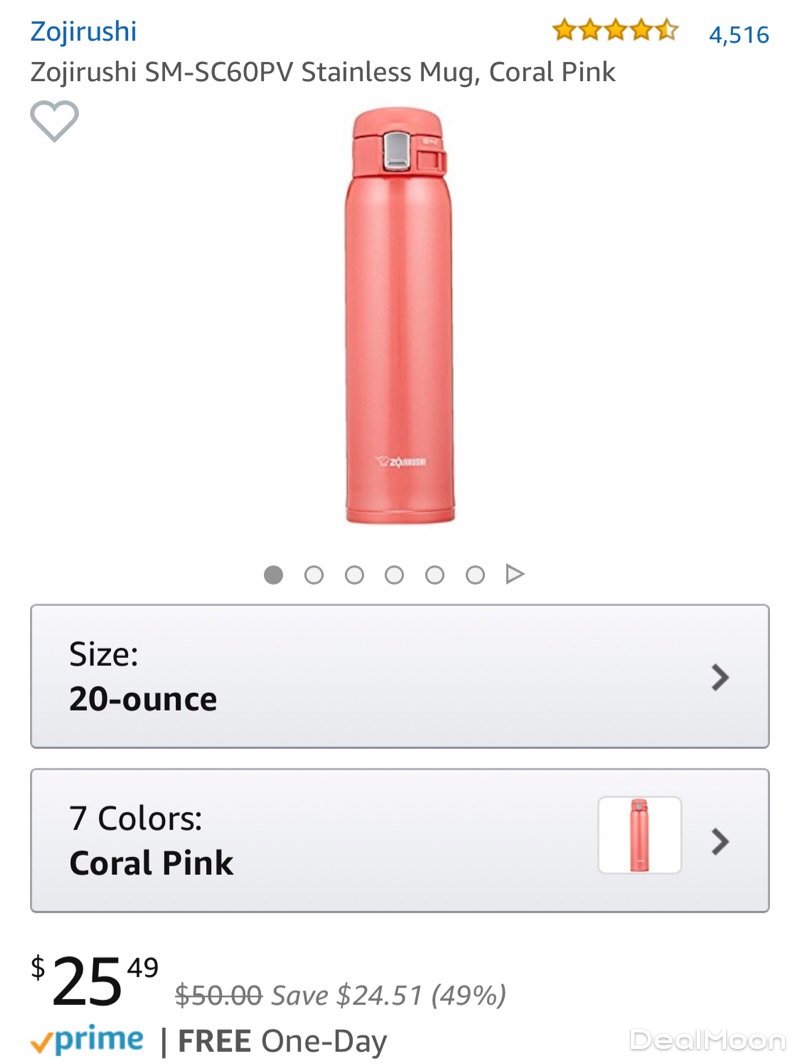Open the 4,516 customer reviews
This screenshot has height=1064, width=800.
click(738, 35)
